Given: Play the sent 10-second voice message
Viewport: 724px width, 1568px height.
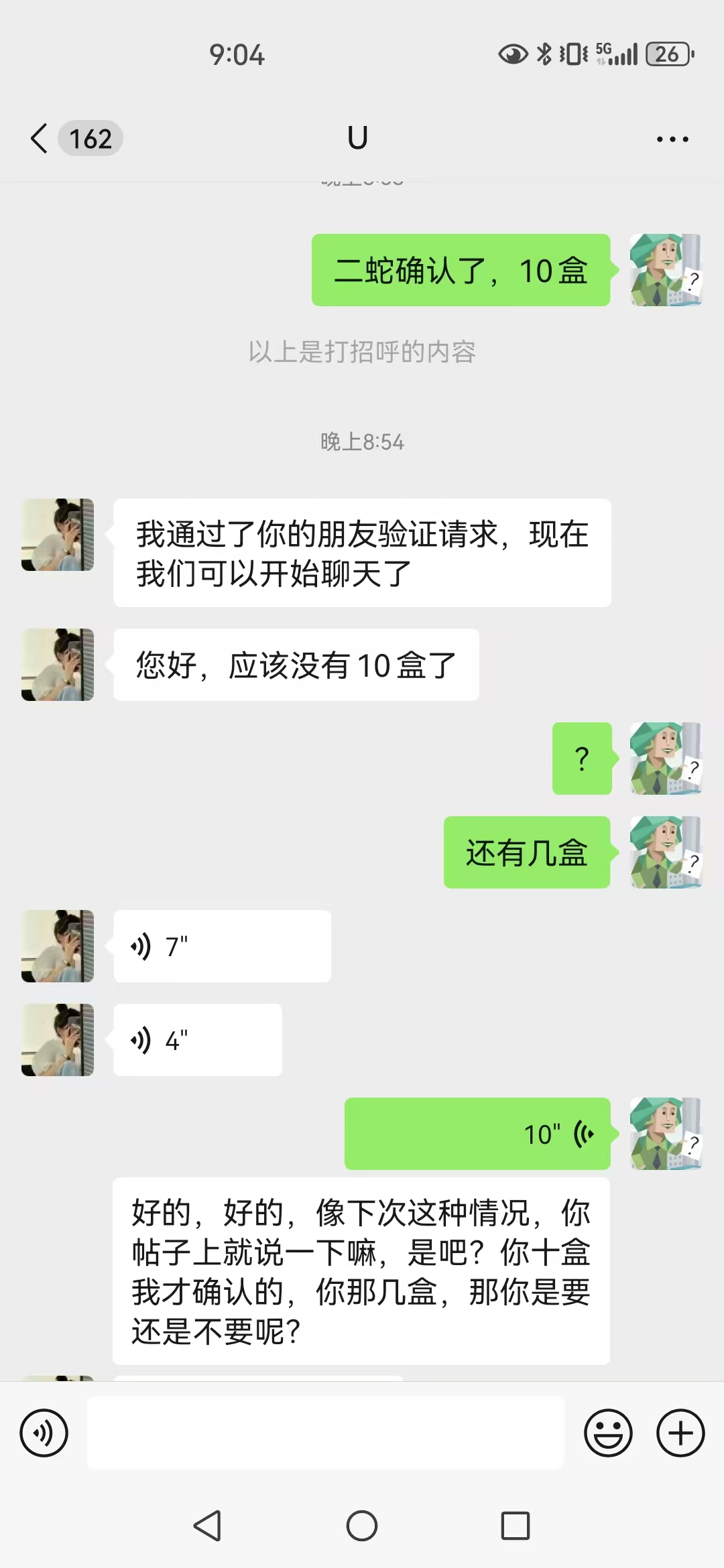Looking at the screenshot, I should [477, 1134].
